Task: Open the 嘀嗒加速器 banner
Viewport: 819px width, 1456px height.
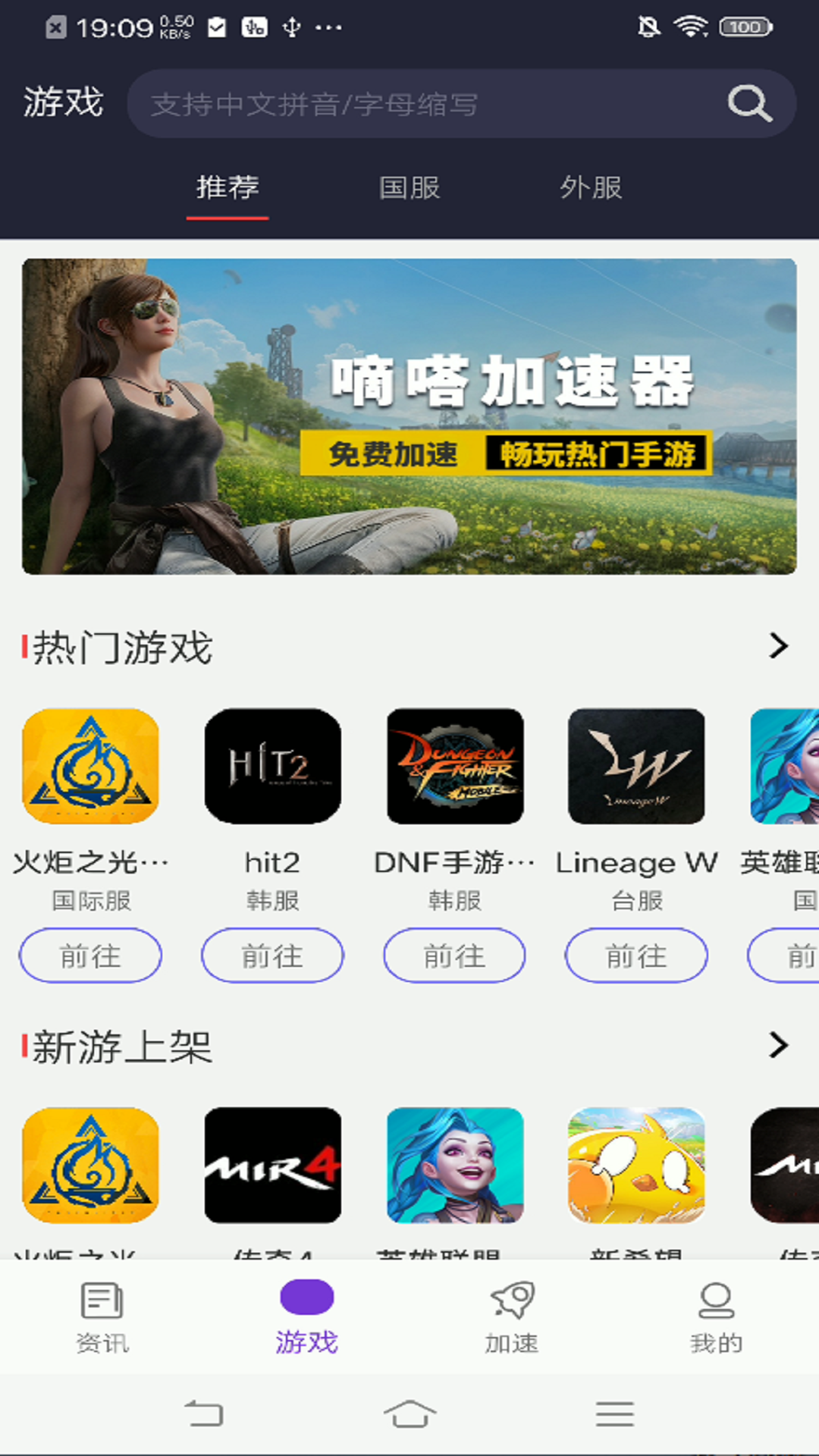Action: (409, 416)
